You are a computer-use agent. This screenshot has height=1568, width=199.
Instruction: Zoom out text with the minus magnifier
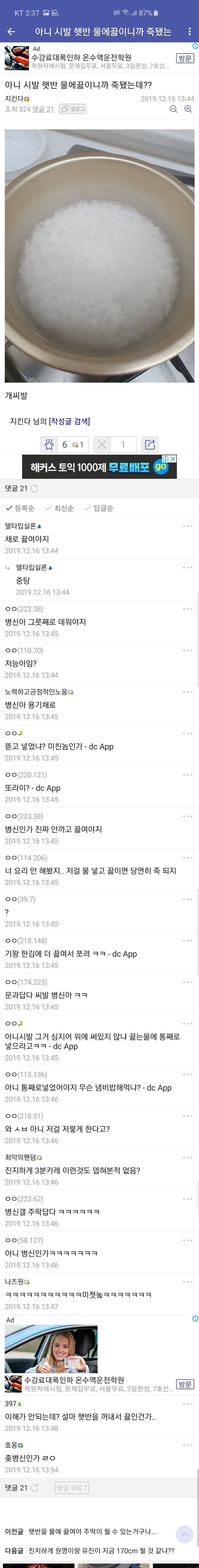(x=173, y=109)
